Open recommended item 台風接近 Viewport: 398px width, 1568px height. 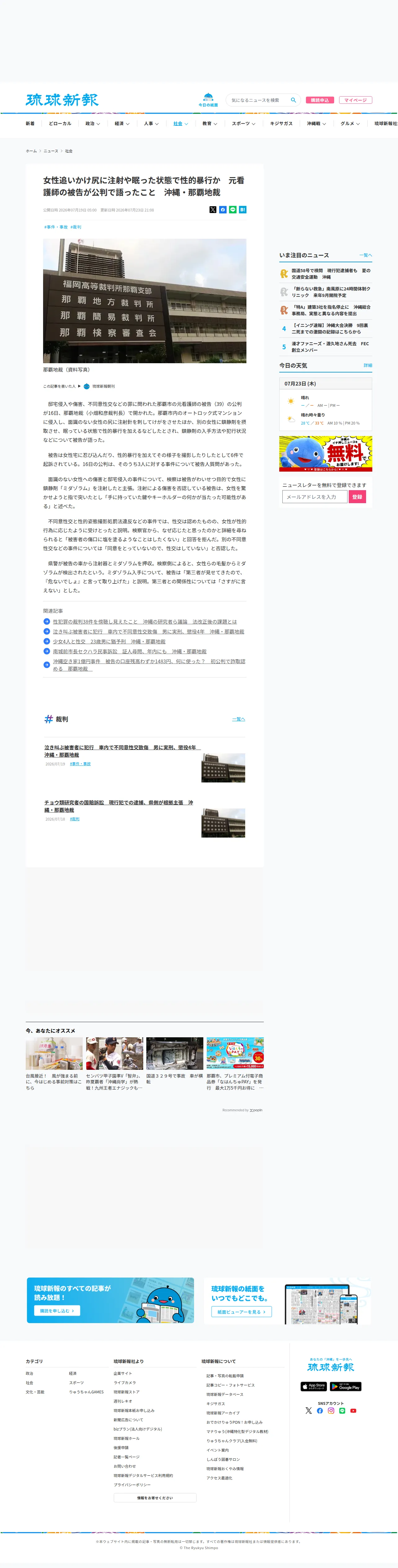(54, 1063)
